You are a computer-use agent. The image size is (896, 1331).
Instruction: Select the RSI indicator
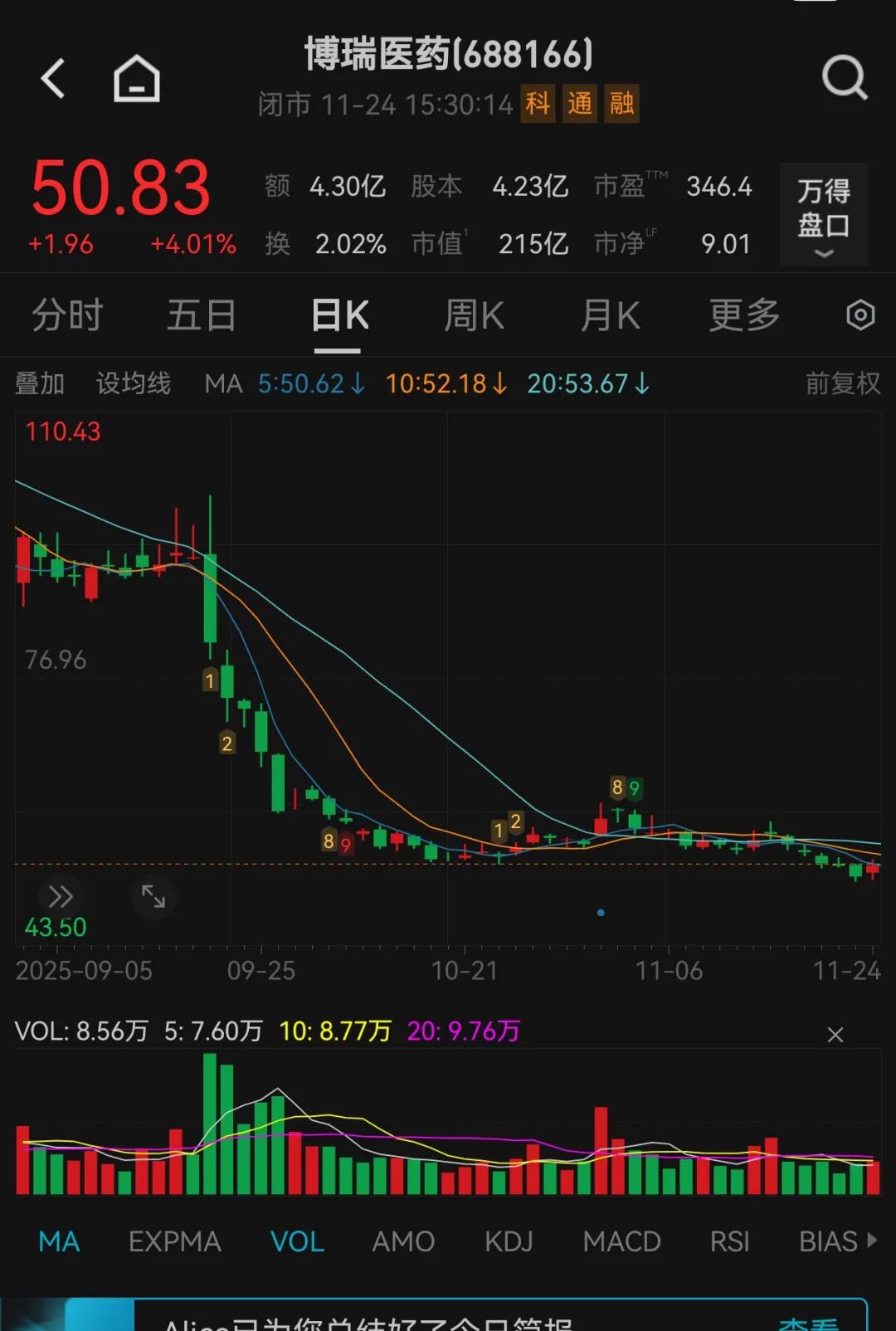729,1241
